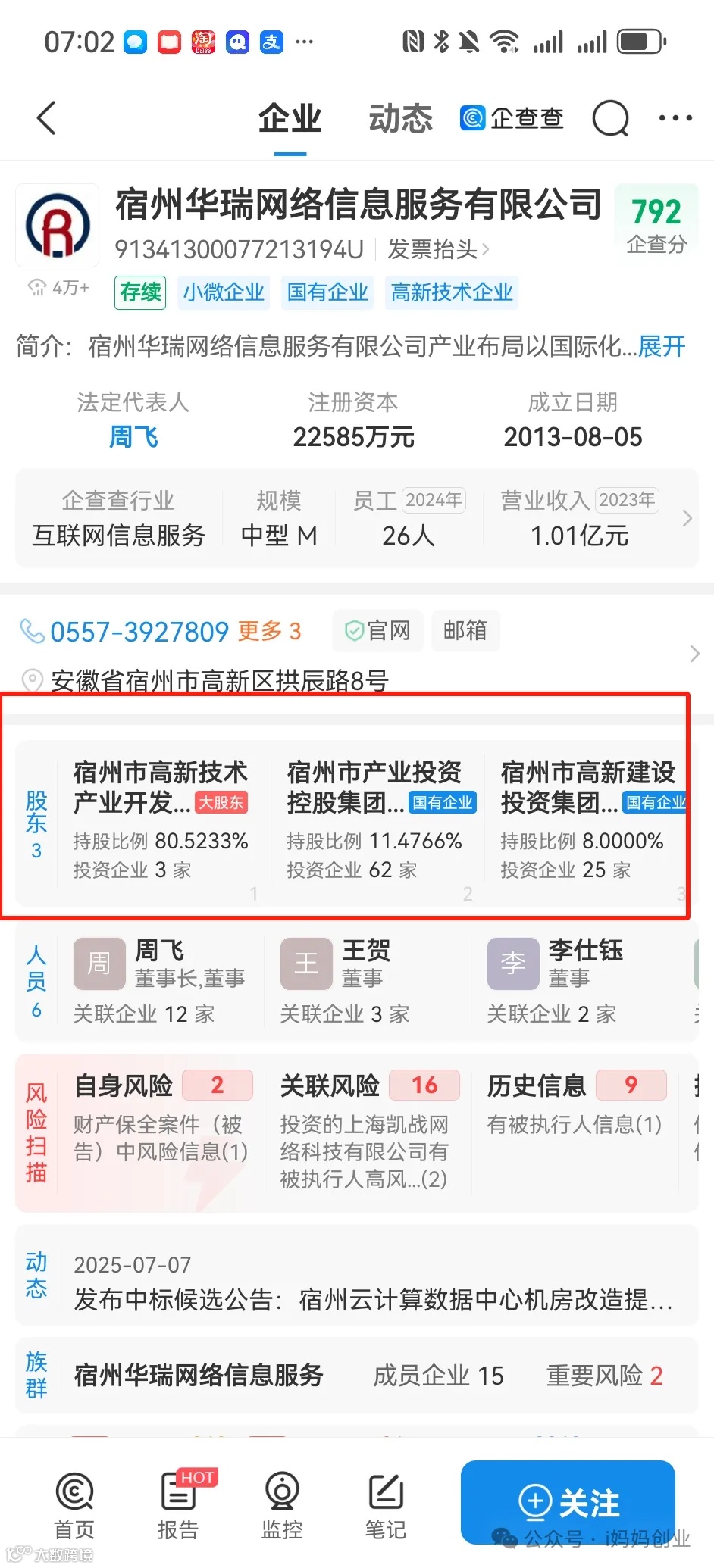Open 邮箱 email entry
The width and height of the screenshot is (714, 1568).
tap(465, 631)
